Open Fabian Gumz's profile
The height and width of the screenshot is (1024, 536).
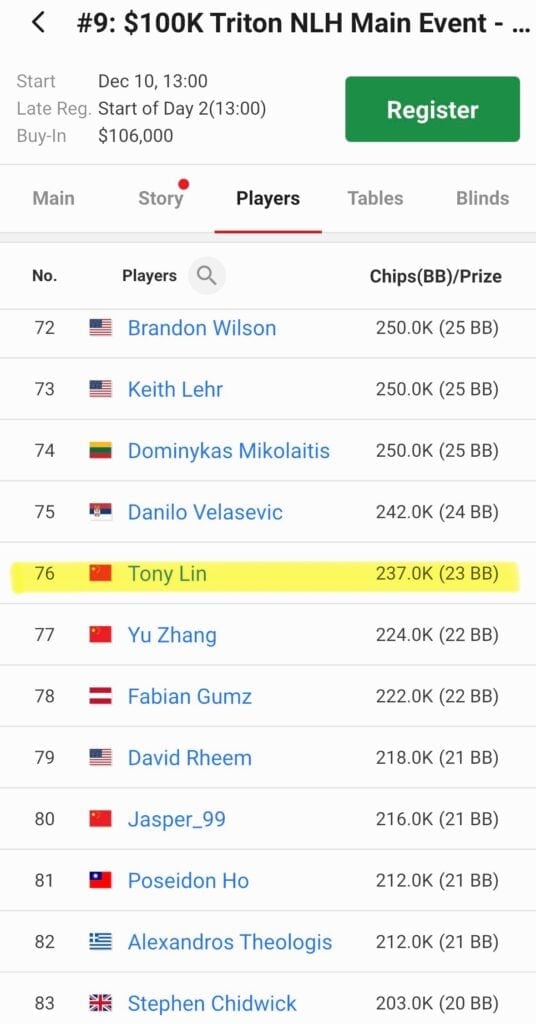189,696
